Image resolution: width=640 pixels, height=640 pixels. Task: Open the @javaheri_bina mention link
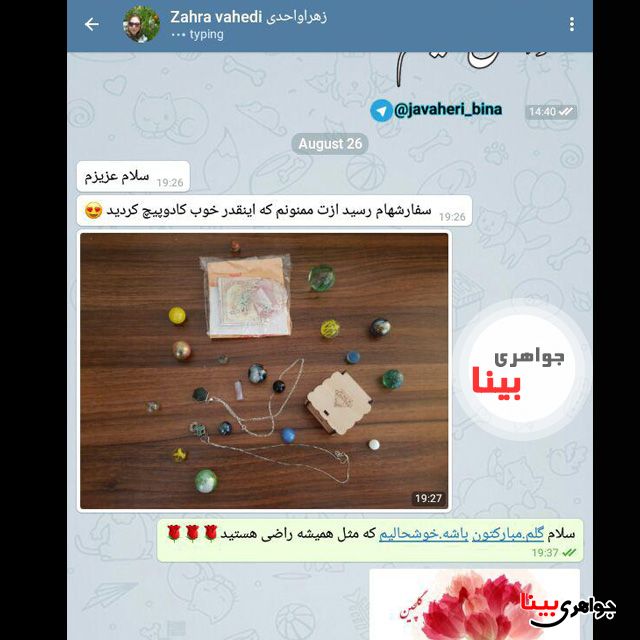tap(448, 110)
